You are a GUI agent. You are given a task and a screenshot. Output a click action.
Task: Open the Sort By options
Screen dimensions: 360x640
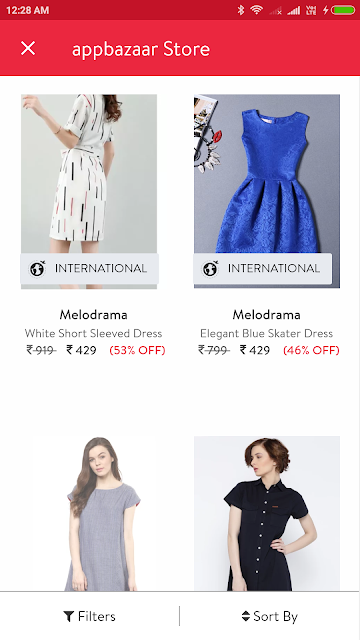tap(270, 616)
